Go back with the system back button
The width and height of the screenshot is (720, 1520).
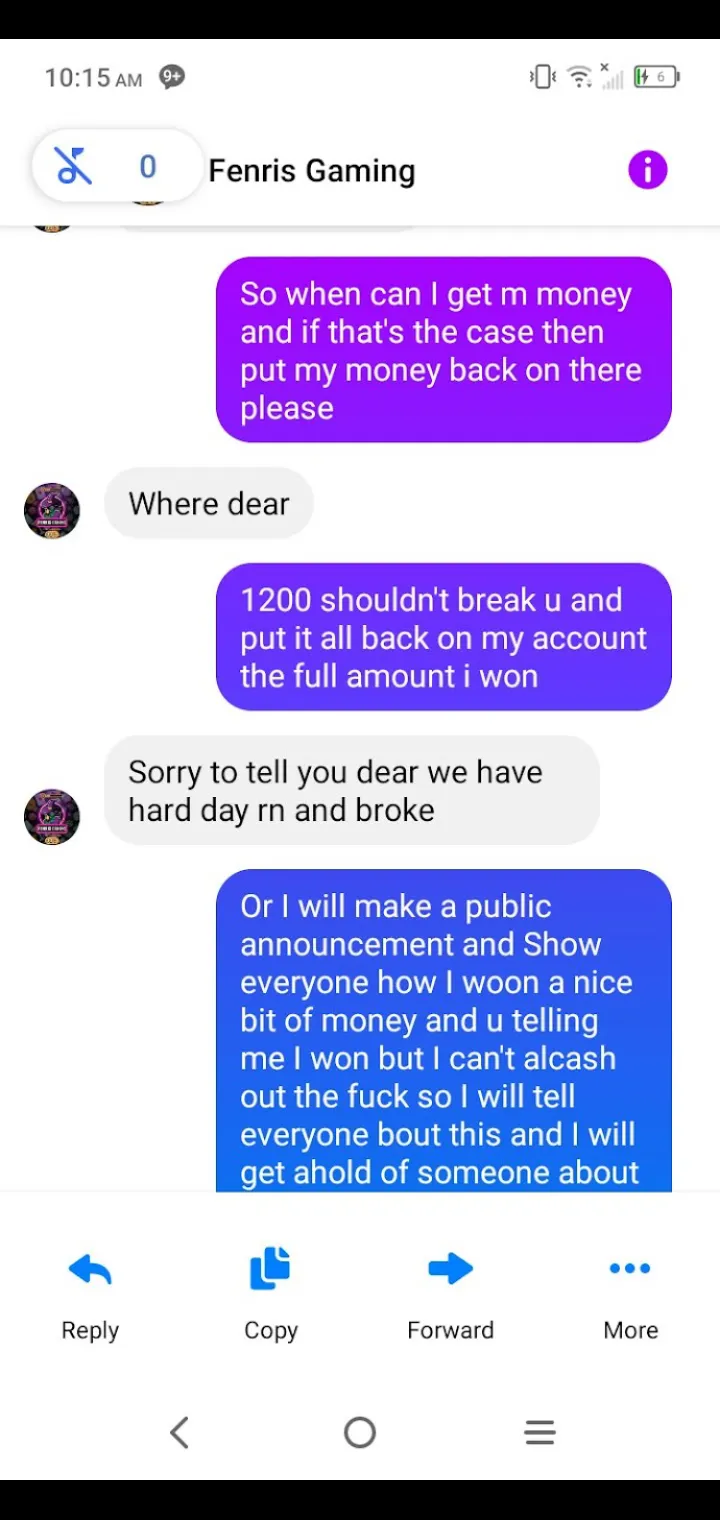179,1433
